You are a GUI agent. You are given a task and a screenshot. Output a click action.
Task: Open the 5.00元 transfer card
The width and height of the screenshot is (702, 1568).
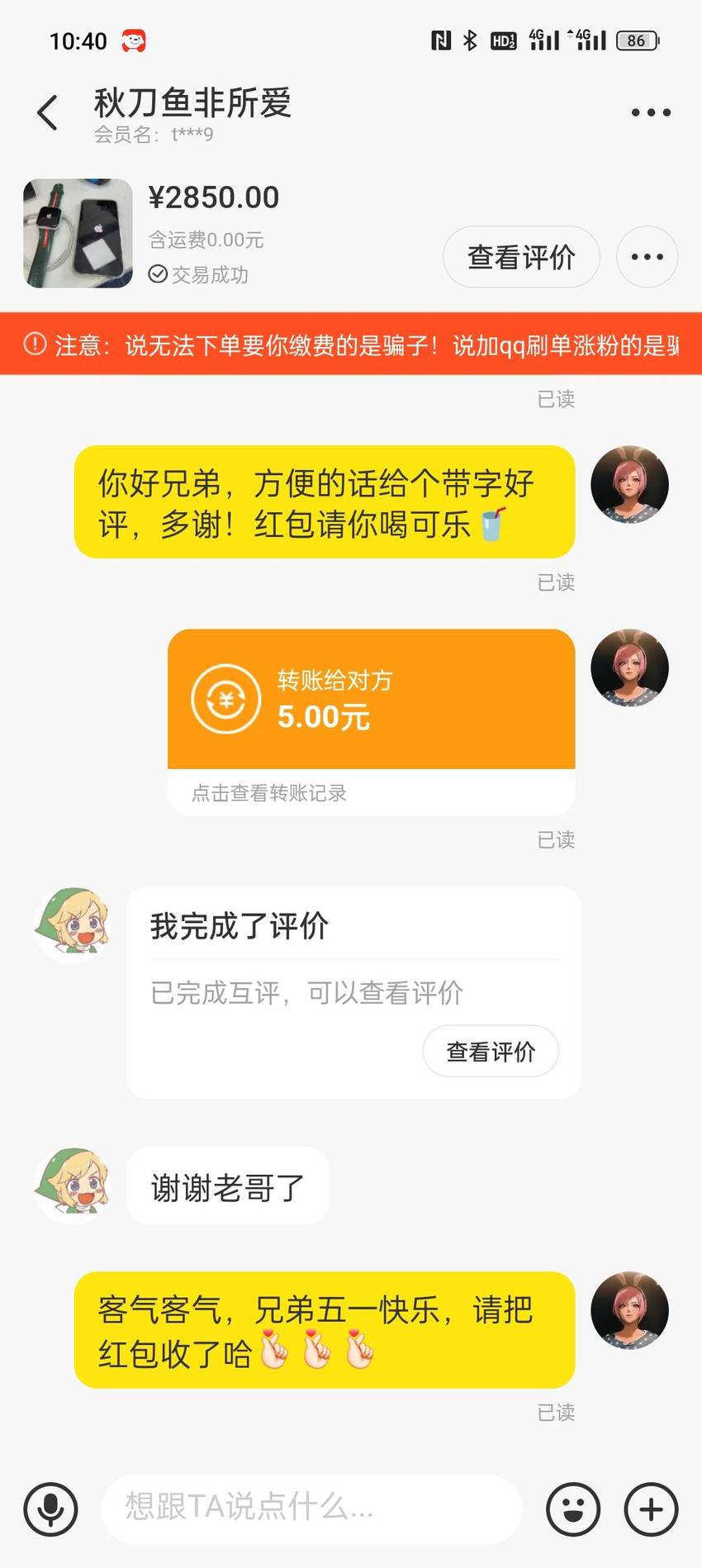click(x=371, y=699)
